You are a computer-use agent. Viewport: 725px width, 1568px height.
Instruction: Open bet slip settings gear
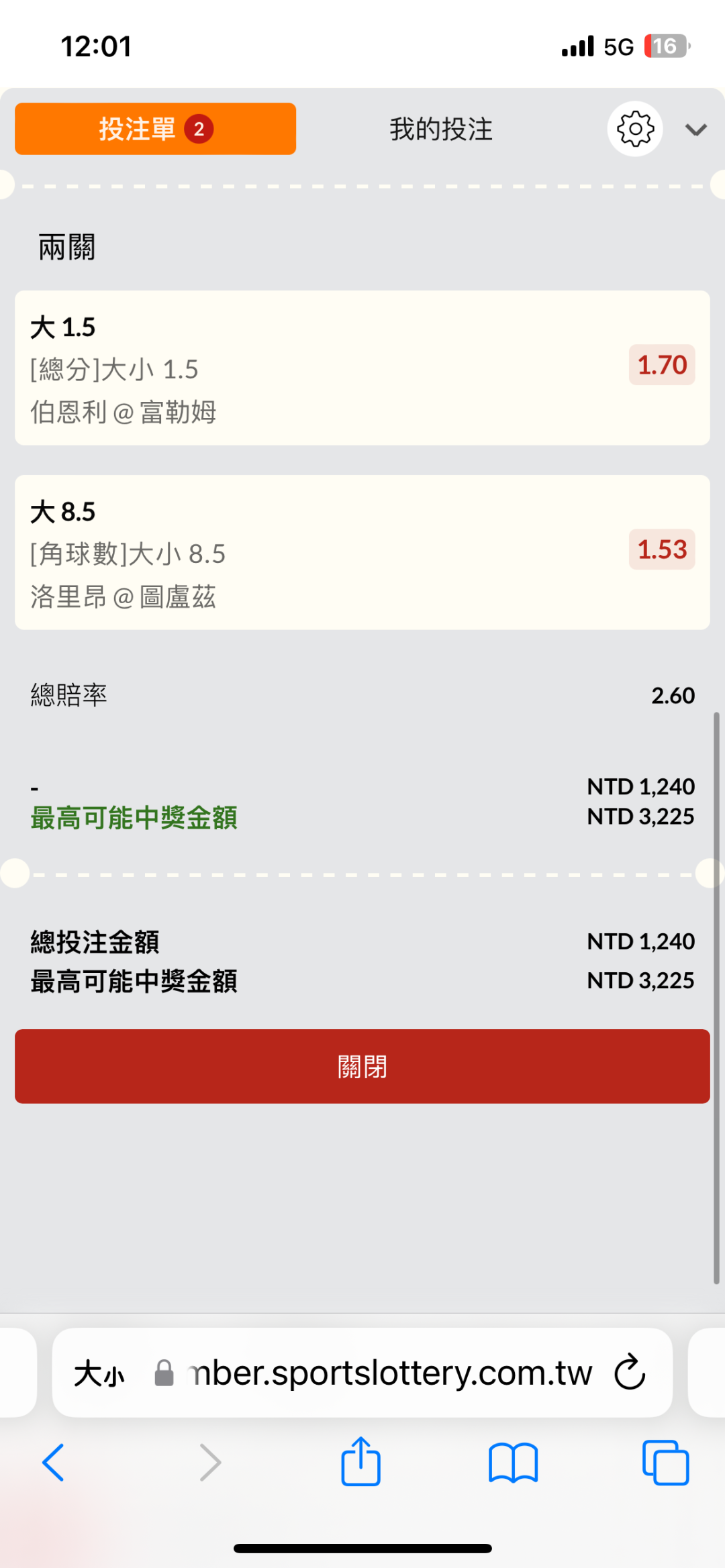coord(634,129)
